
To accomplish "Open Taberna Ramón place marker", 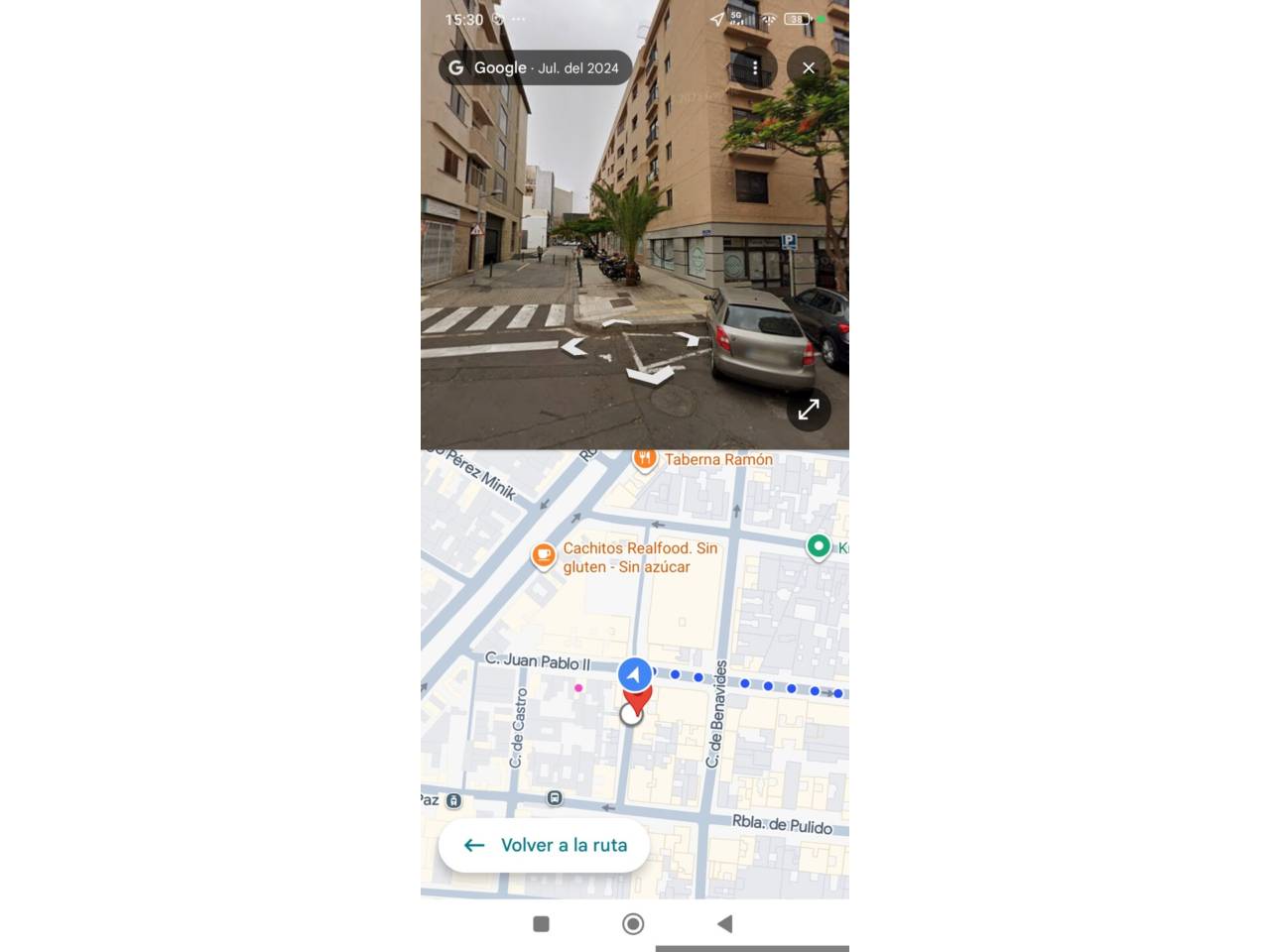I will click(646, 459).
